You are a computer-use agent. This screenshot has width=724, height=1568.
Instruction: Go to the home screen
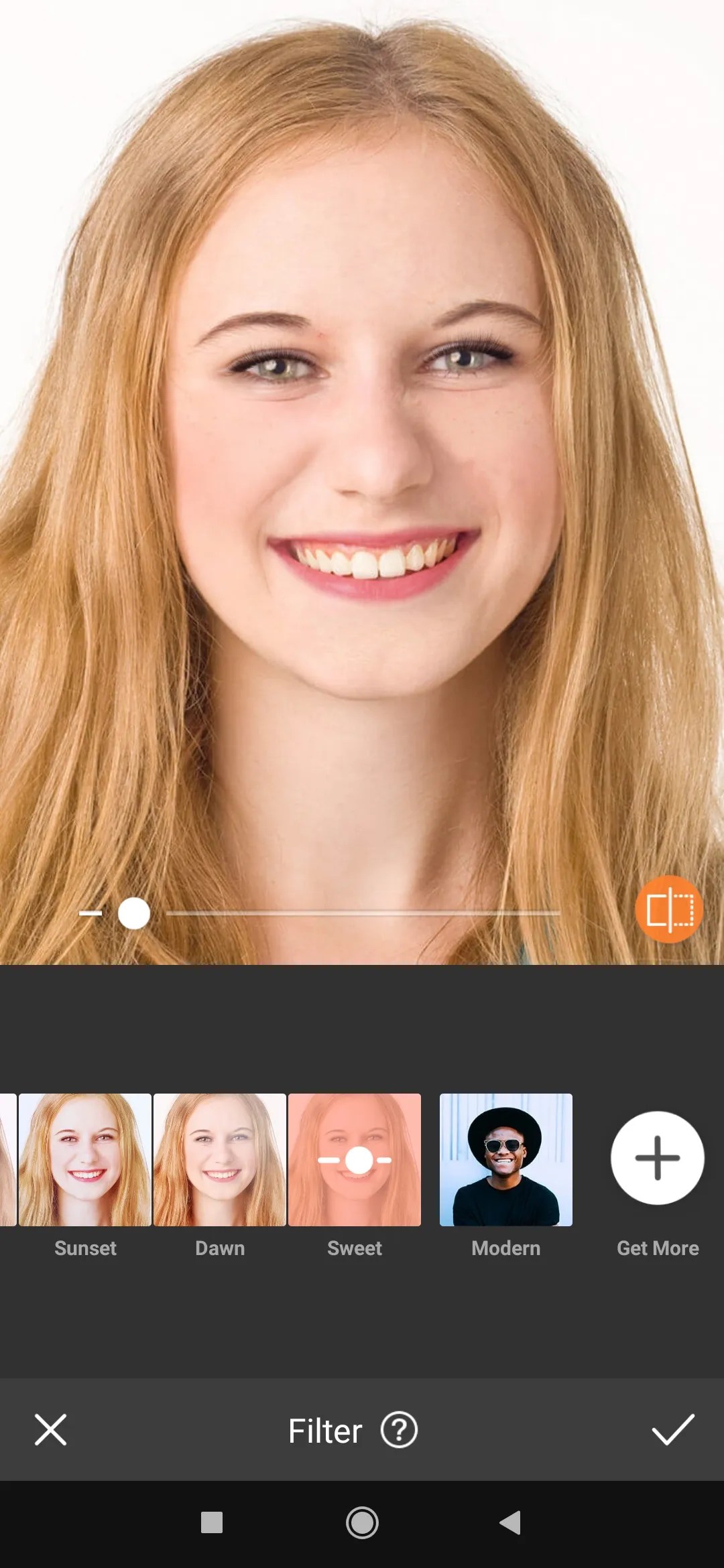click(362, 1522)
